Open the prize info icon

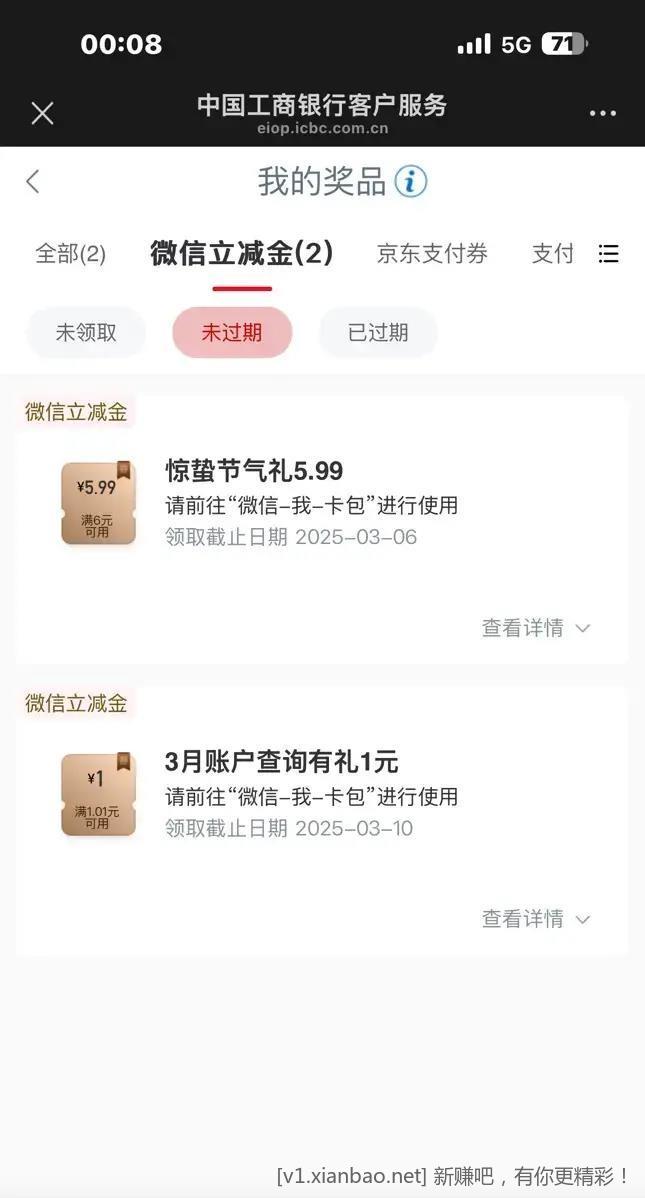(x=410, y=181)
